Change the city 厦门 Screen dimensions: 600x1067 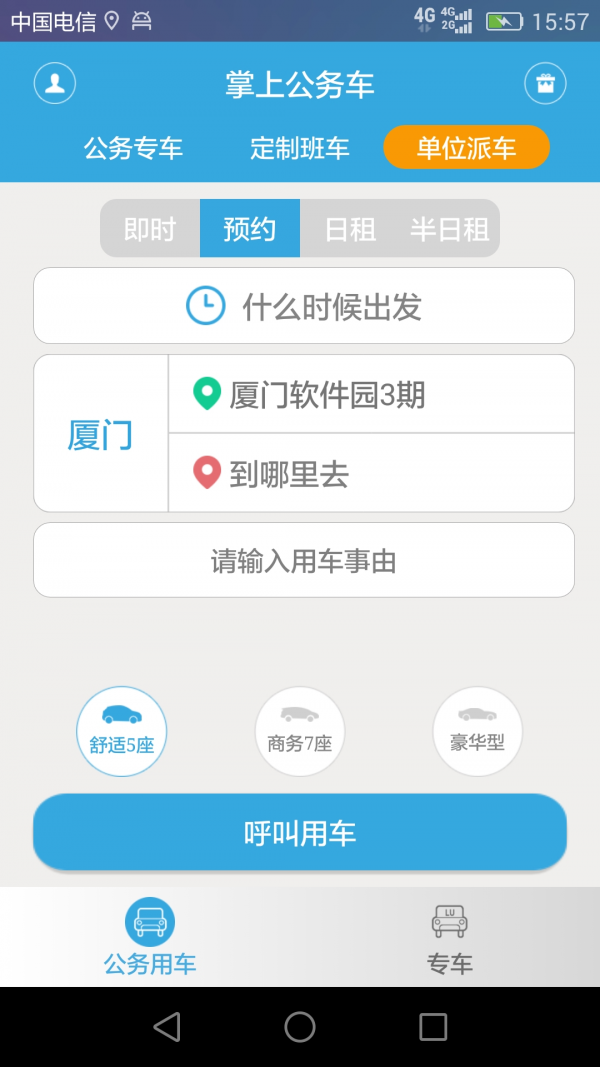pyautogui.click(x=100, y=434)
